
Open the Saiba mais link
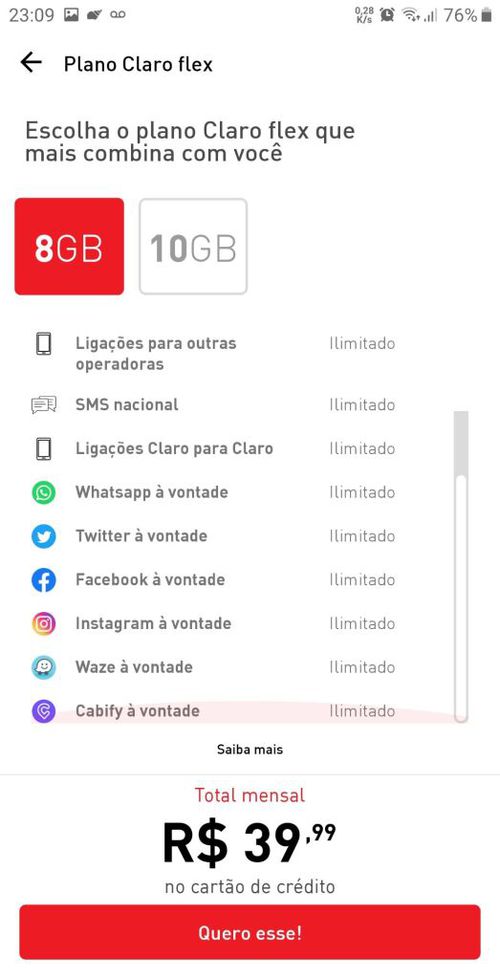click(250, 749)
